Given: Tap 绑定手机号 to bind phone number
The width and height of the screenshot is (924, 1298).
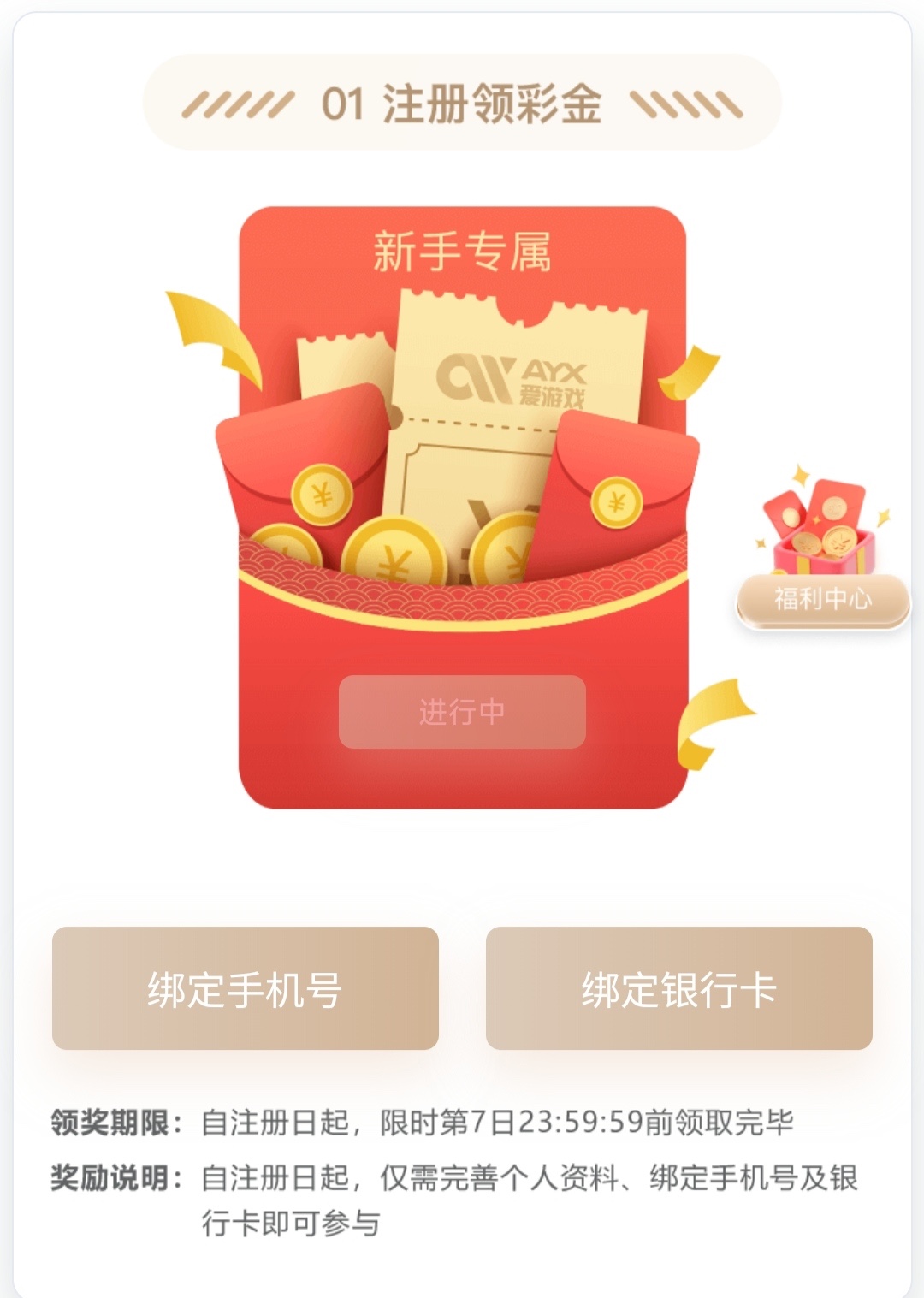Looking at the screenshot, I should pos(245,988).
